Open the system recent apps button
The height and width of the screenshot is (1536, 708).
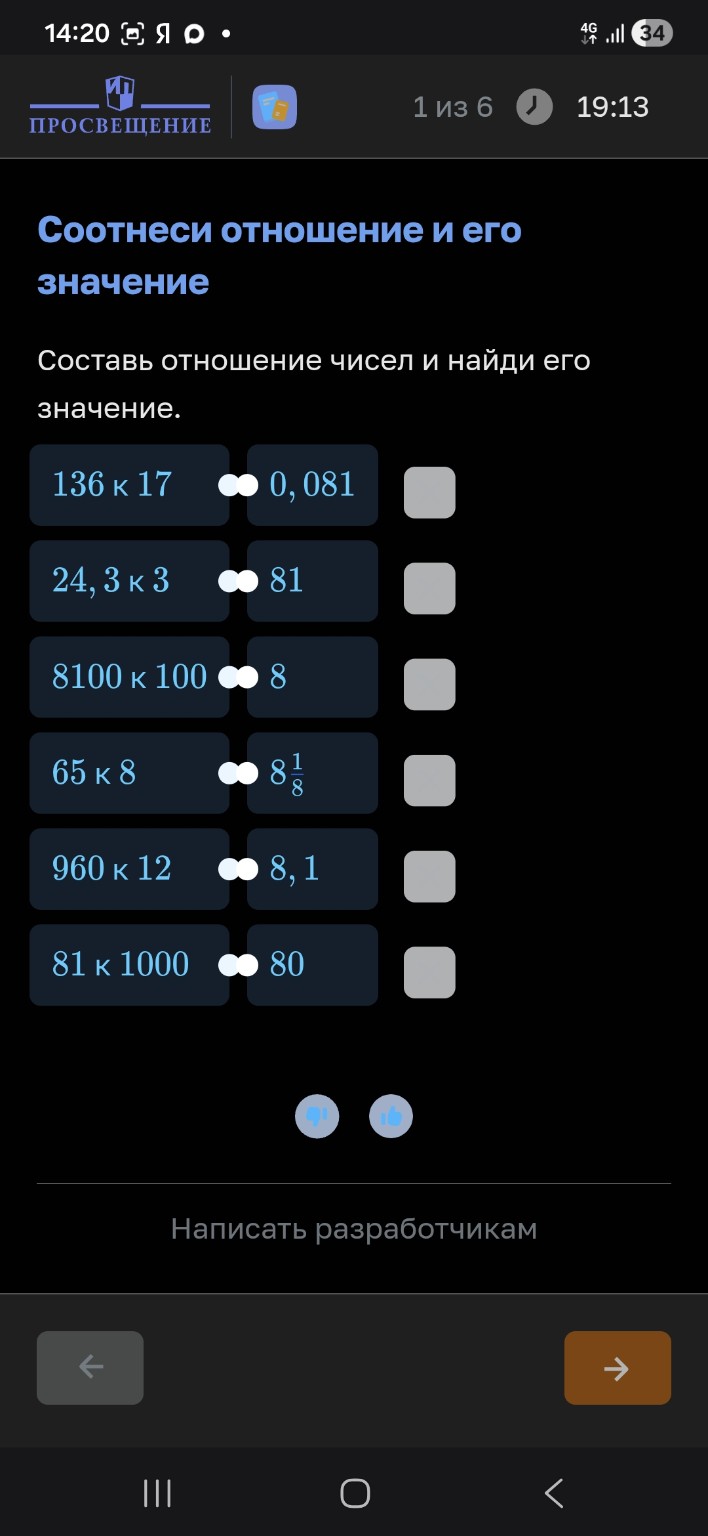(x=157, y=1493)
